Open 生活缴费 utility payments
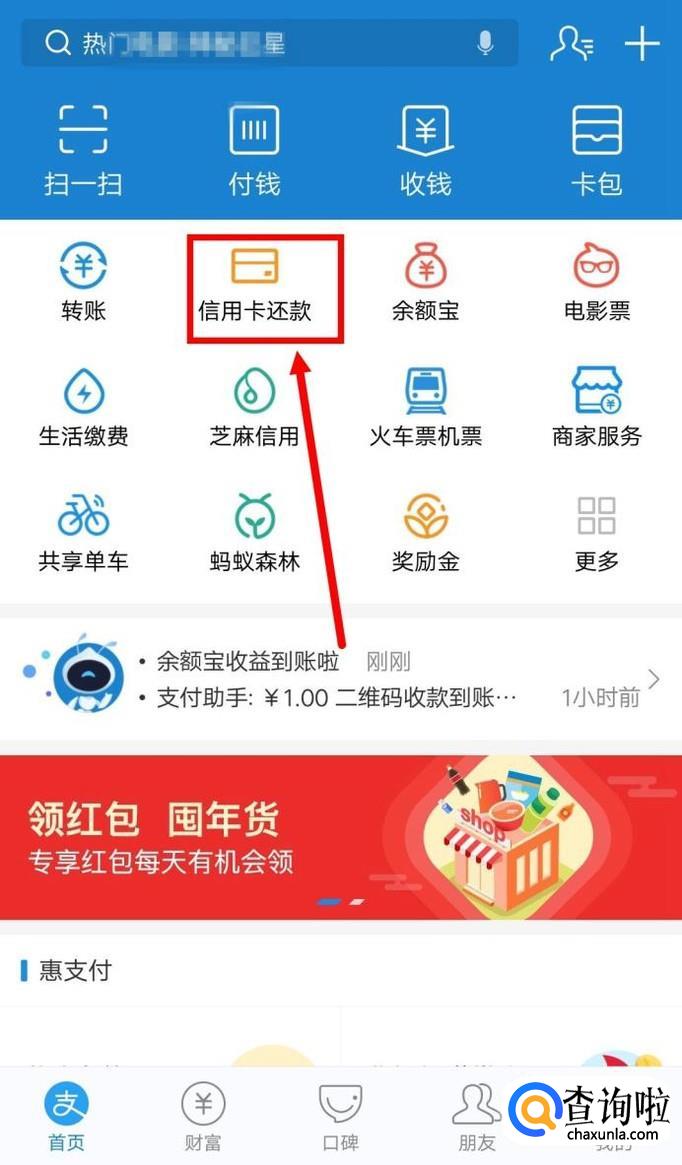The width and height of the screenshot is (682, 1165). coord(83,408)
